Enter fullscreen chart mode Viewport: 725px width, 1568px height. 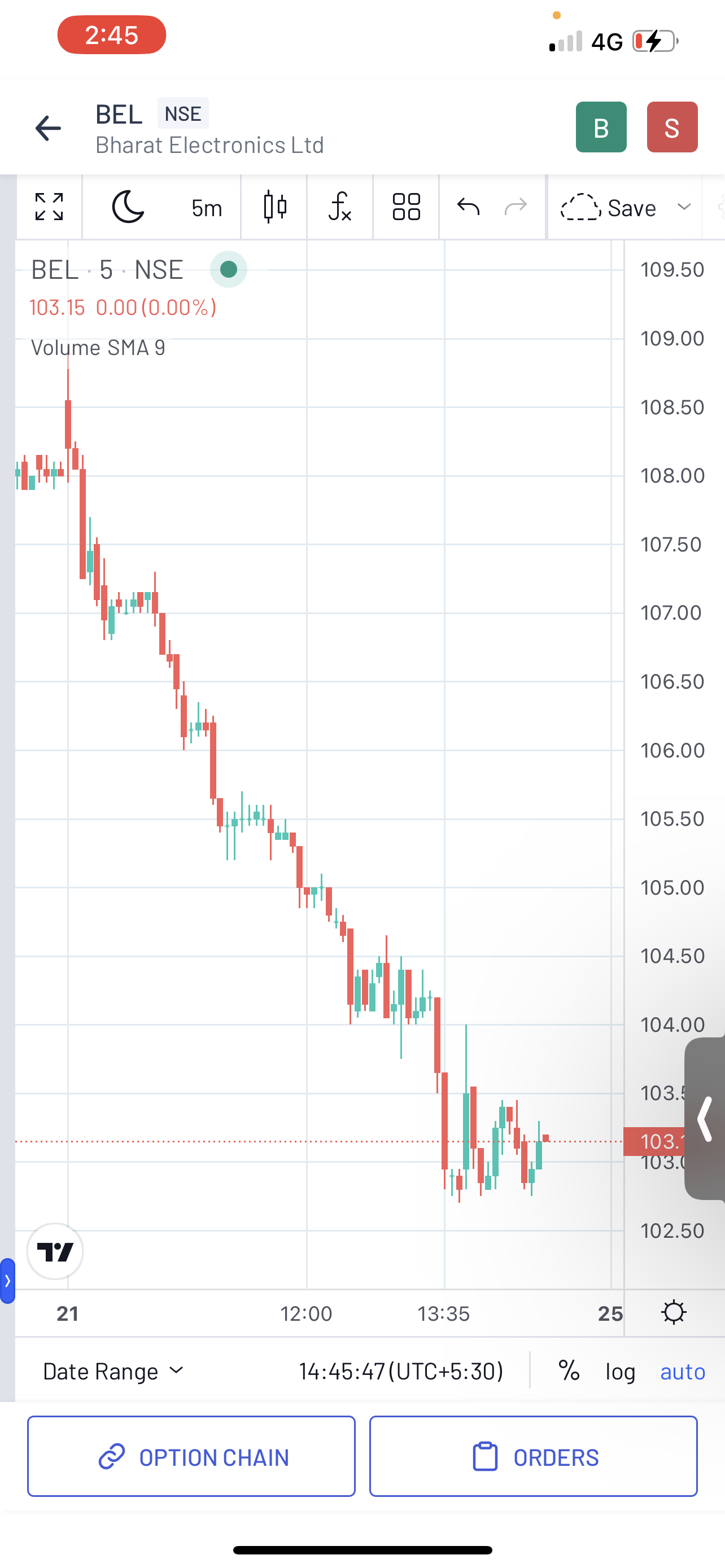pyautogui.click(x=49, y=207)
